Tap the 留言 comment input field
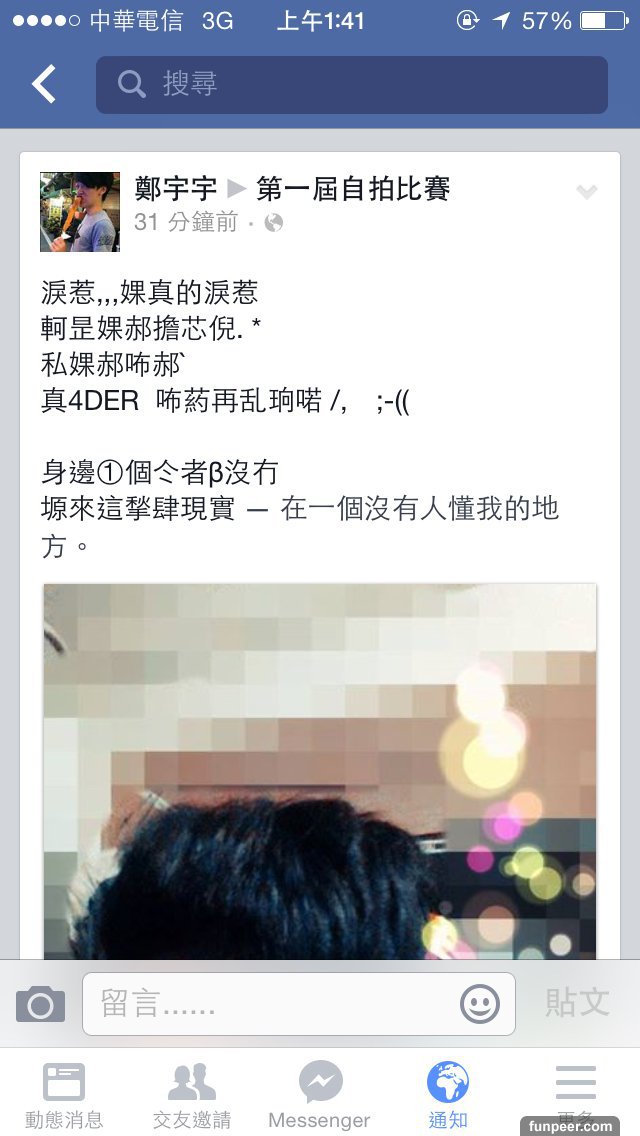 [270, 1003]
